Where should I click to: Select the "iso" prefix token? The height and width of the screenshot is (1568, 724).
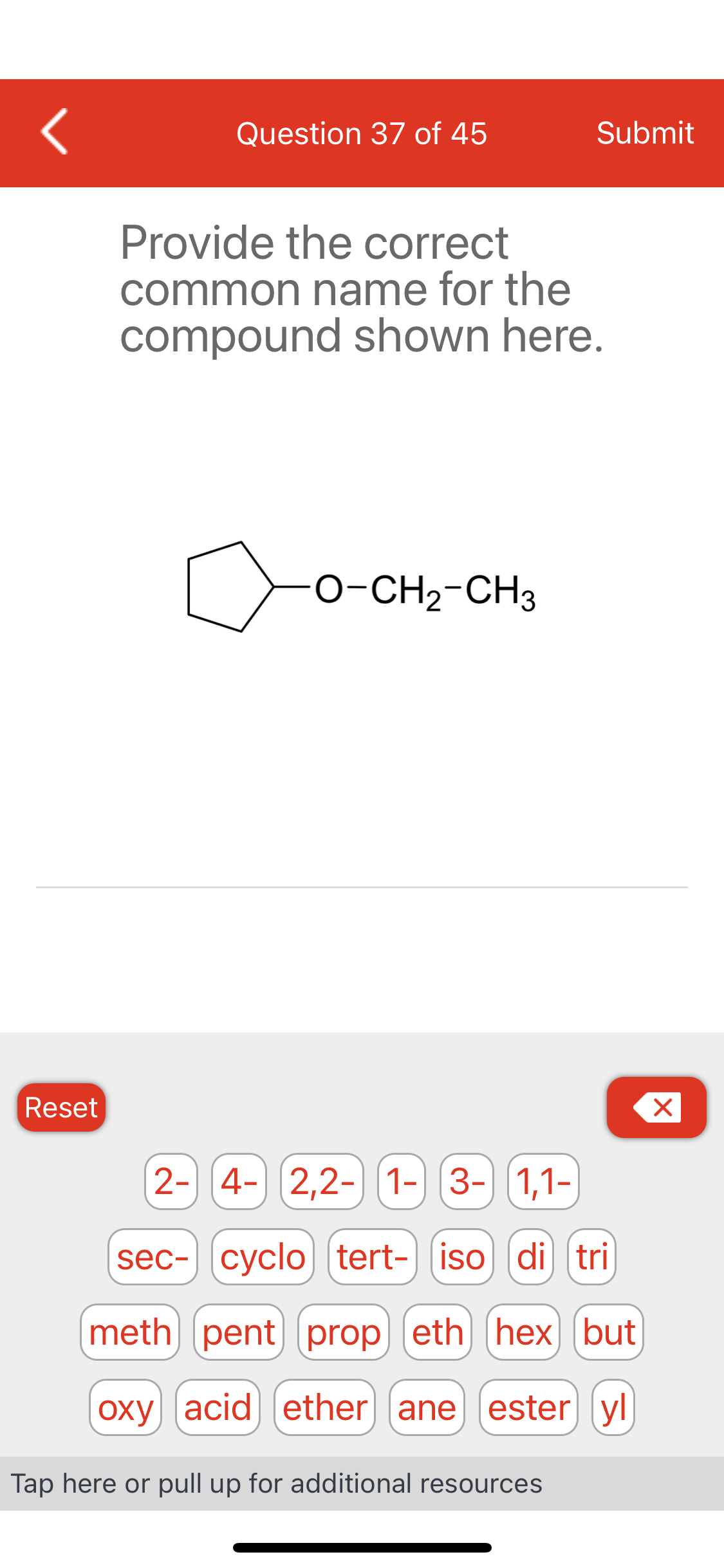click(x=461, y=1256)
